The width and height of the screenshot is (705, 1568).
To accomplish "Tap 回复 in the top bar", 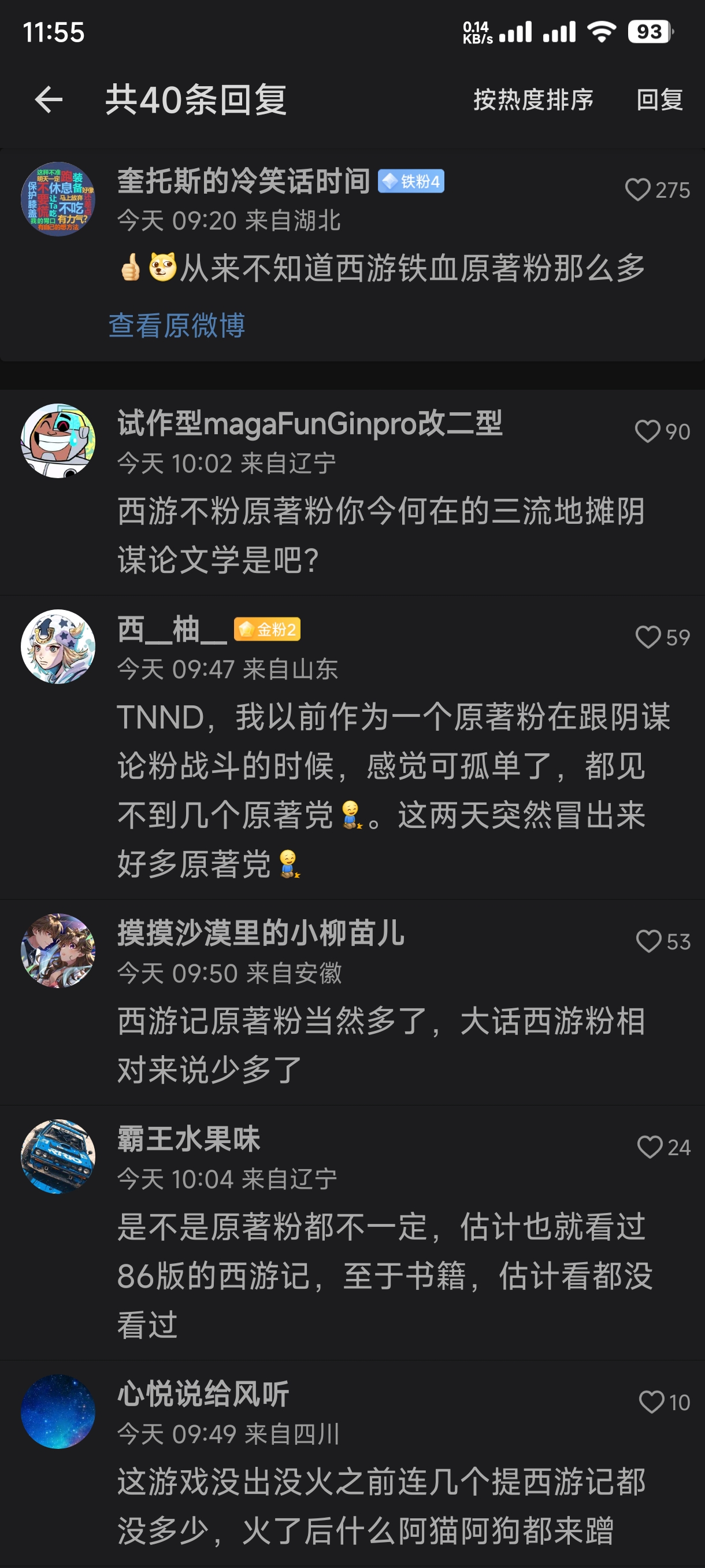I will coord(659,100).
